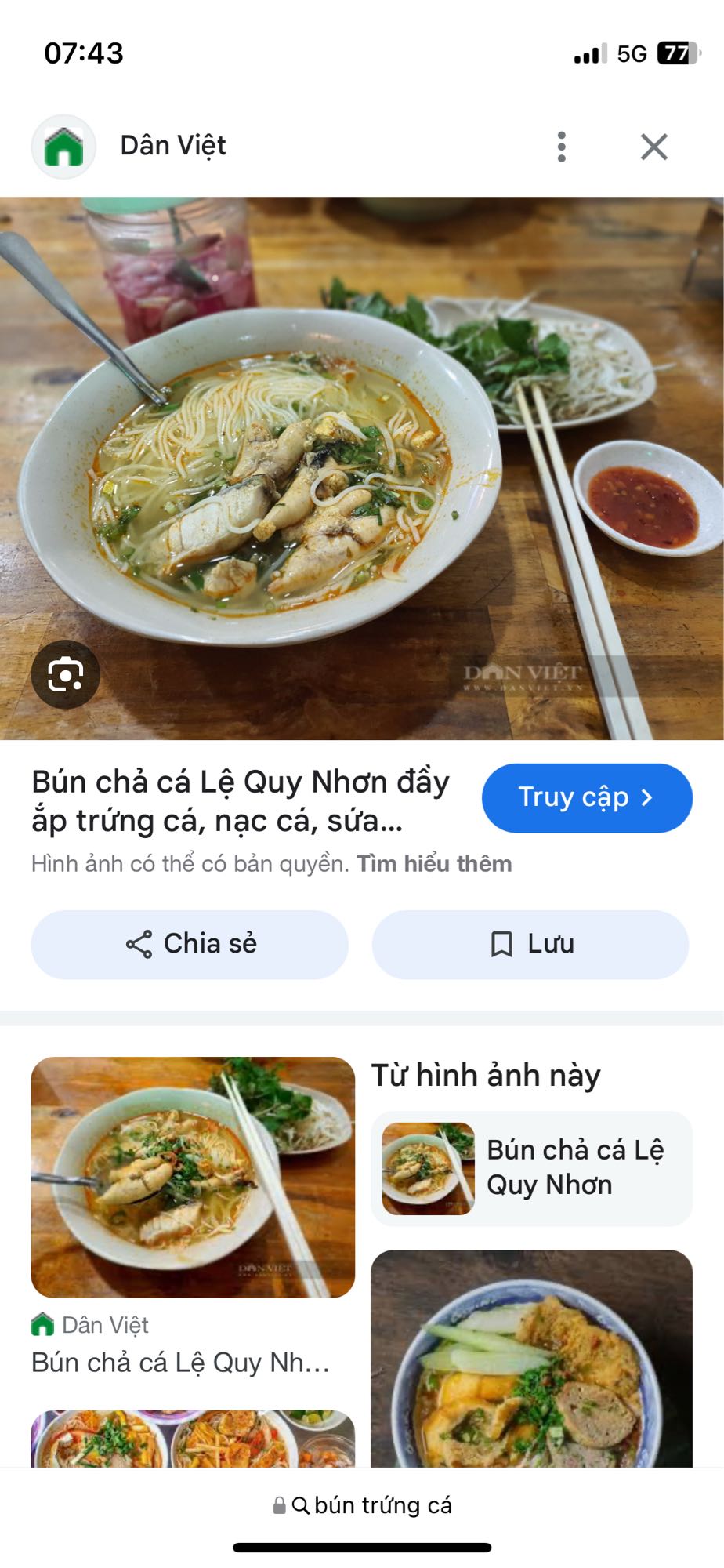
Task: Select the Dân Việt site favicon
Action: pyautogui.click(x=63, y=145)
